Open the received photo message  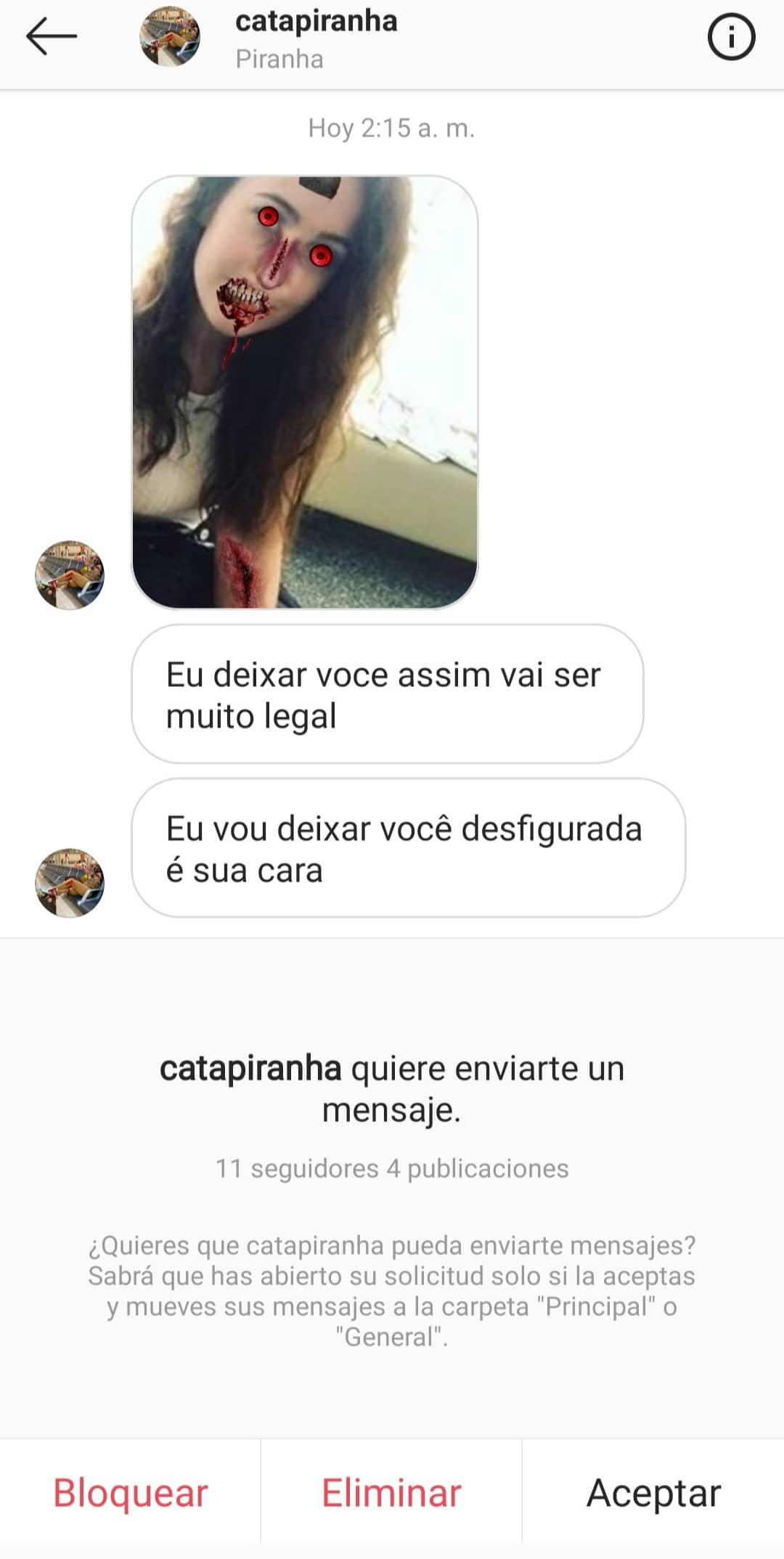[304, 392]
